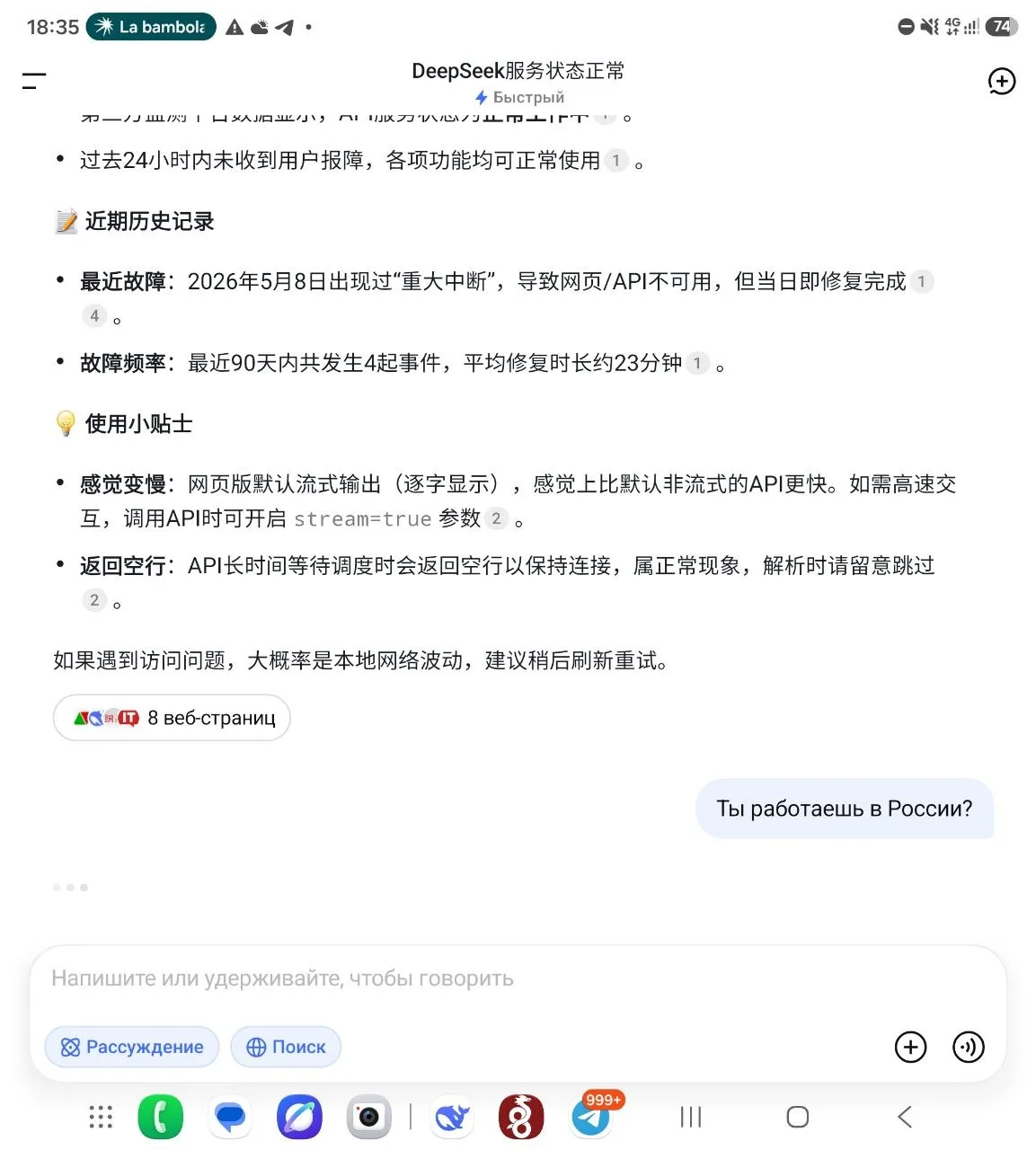
Task: Attach a file with the plus icon
Action: [x=910, y=1047]
